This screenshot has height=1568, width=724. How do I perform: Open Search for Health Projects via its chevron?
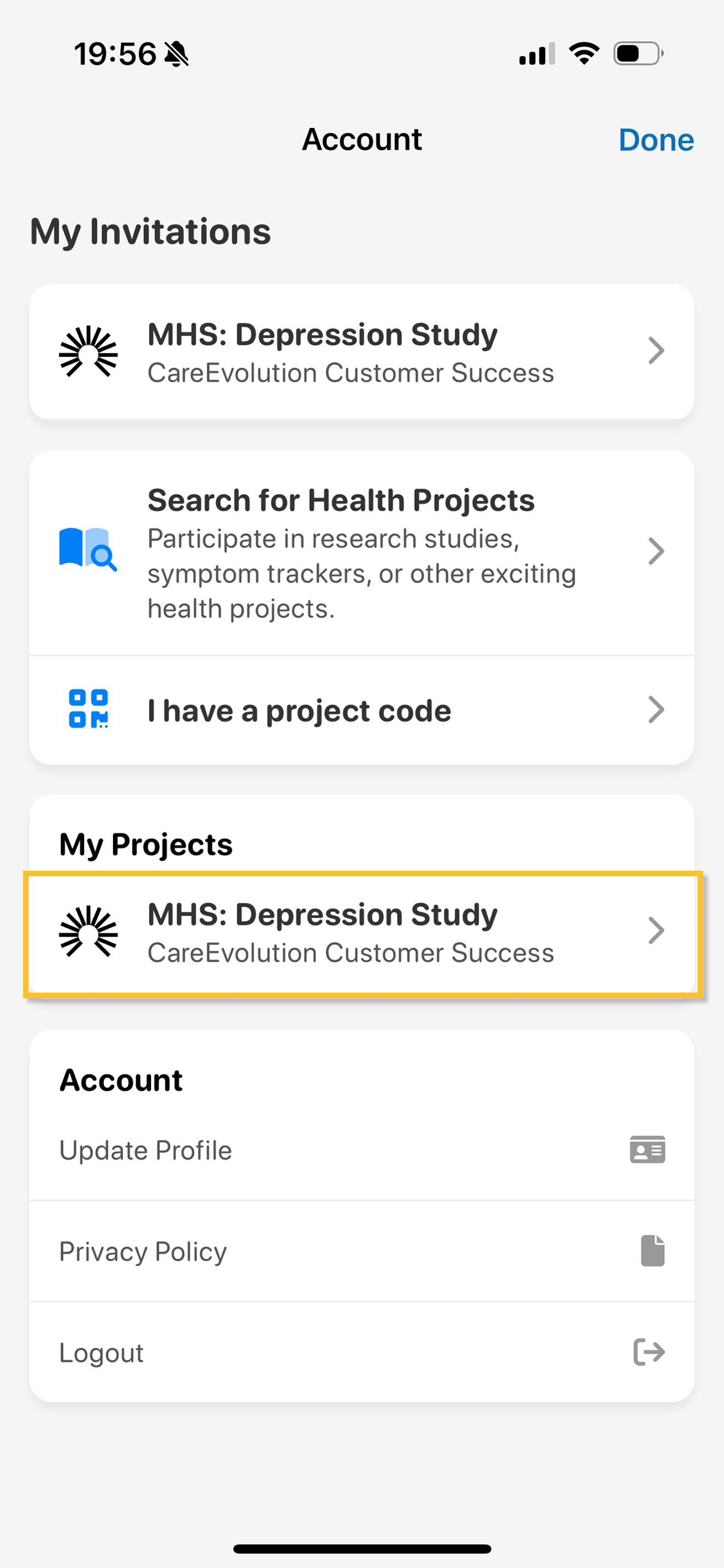tap(656, 551)
